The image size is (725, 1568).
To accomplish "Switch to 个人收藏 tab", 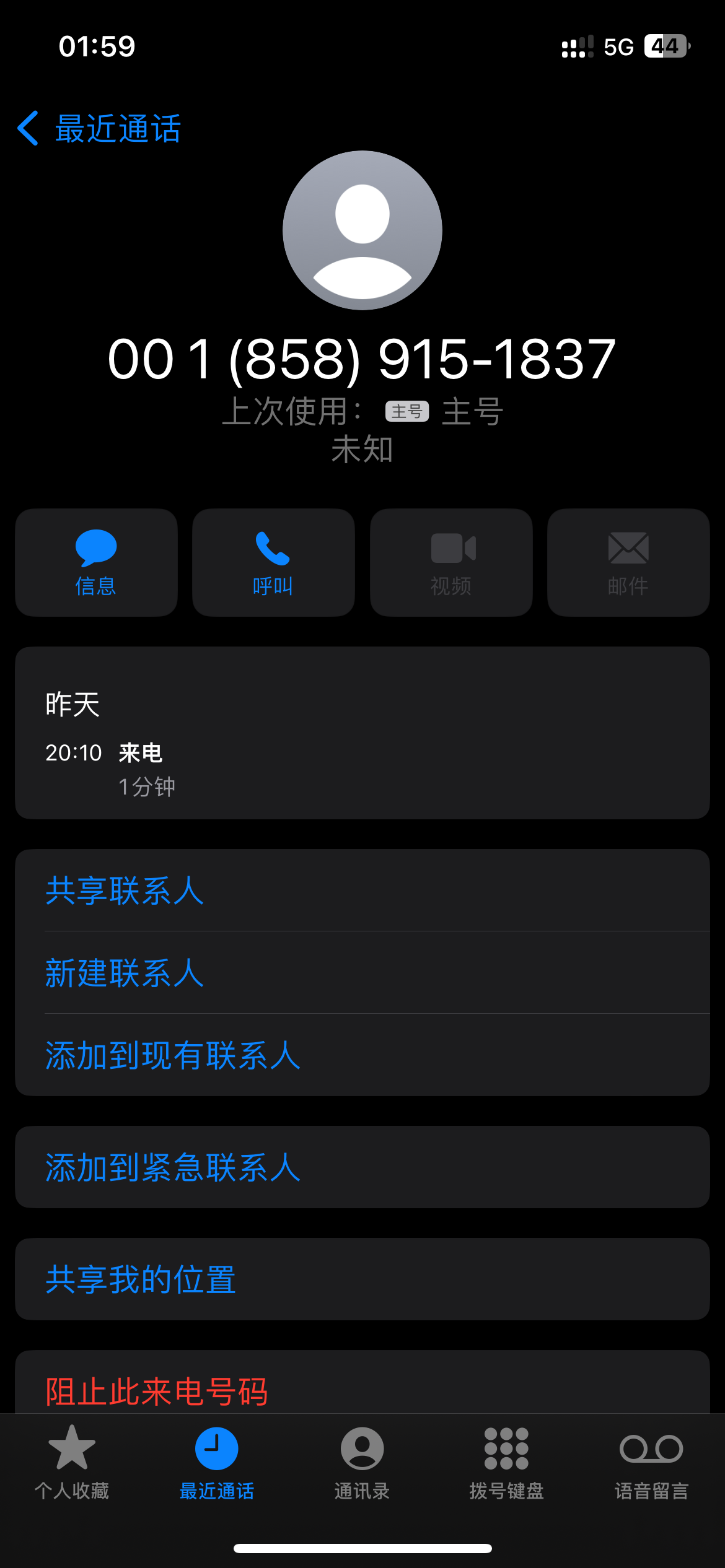I will pyautogui.click(x=72, y=1463).
